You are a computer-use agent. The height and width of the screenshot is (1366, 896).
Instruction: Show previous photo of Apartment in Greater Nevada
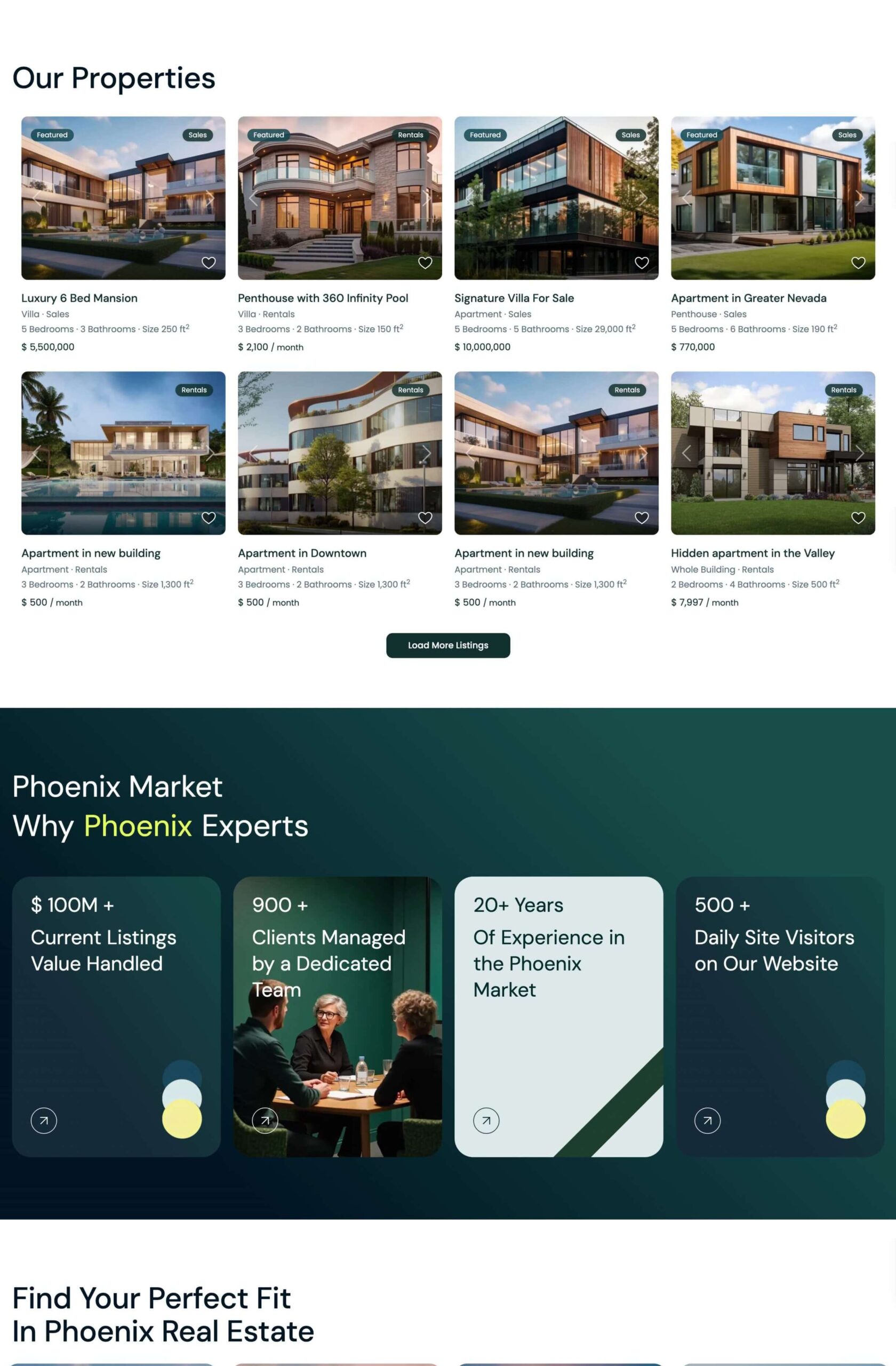[x=686, y=198]
